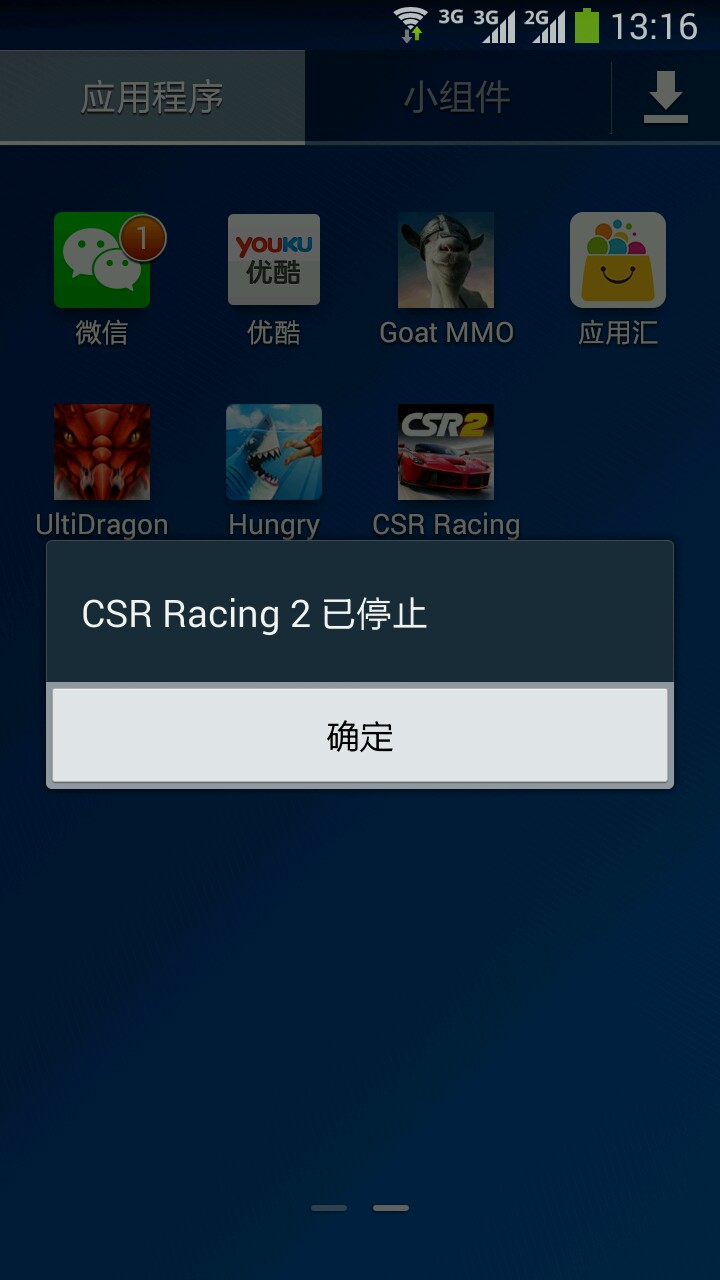Open the Goat MMO game
The width and height of the screenshot is (720, 1280).
click(446, 261)
